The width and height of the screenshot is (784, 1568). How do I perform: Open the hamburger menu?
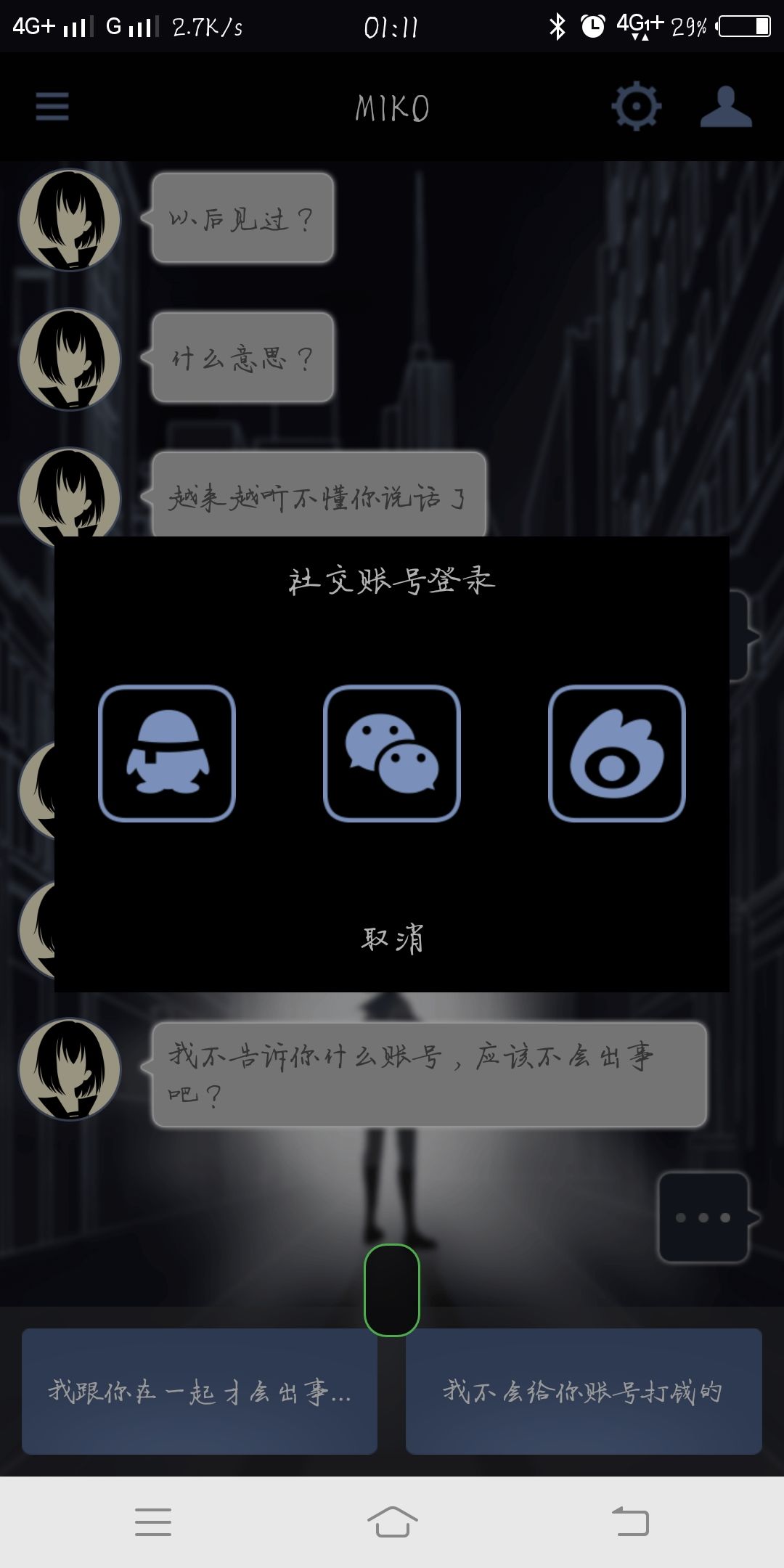[52, 107]
